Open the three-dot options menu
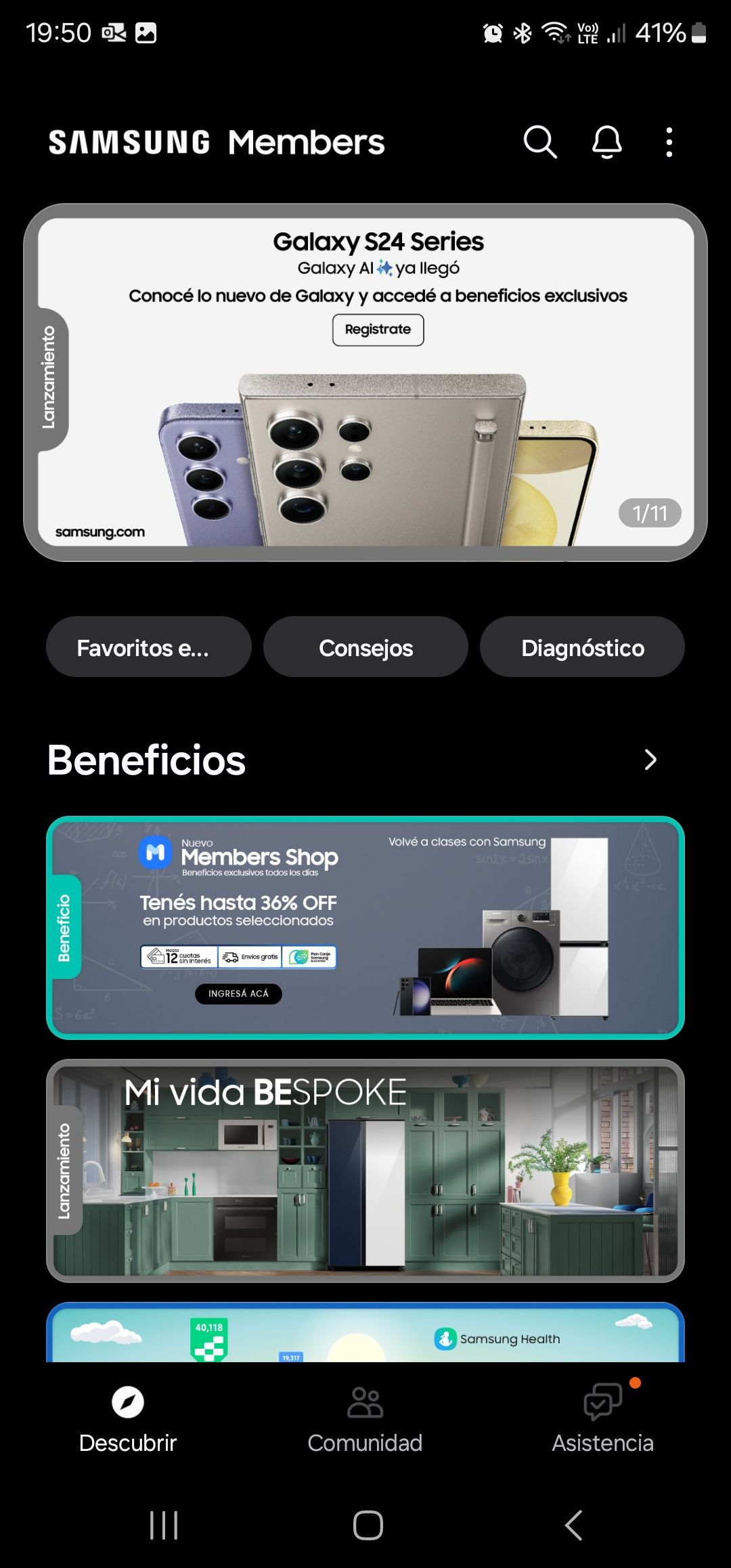Image resolution: width=731 pixels, height=1568 pixels. coord(669,142)
